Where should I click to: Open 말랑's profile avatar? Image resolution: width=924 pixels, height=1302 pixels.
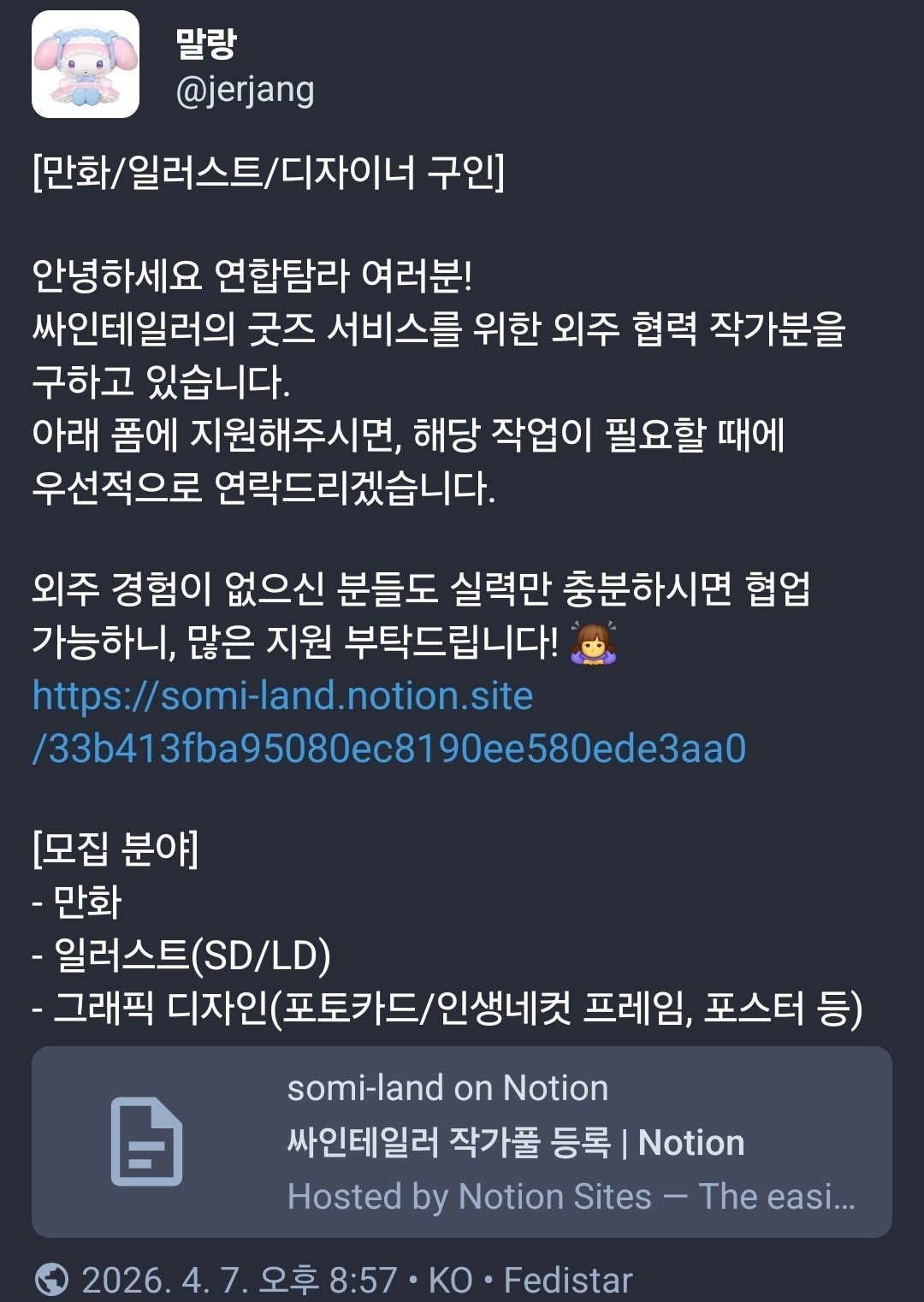tap(86, 64)
